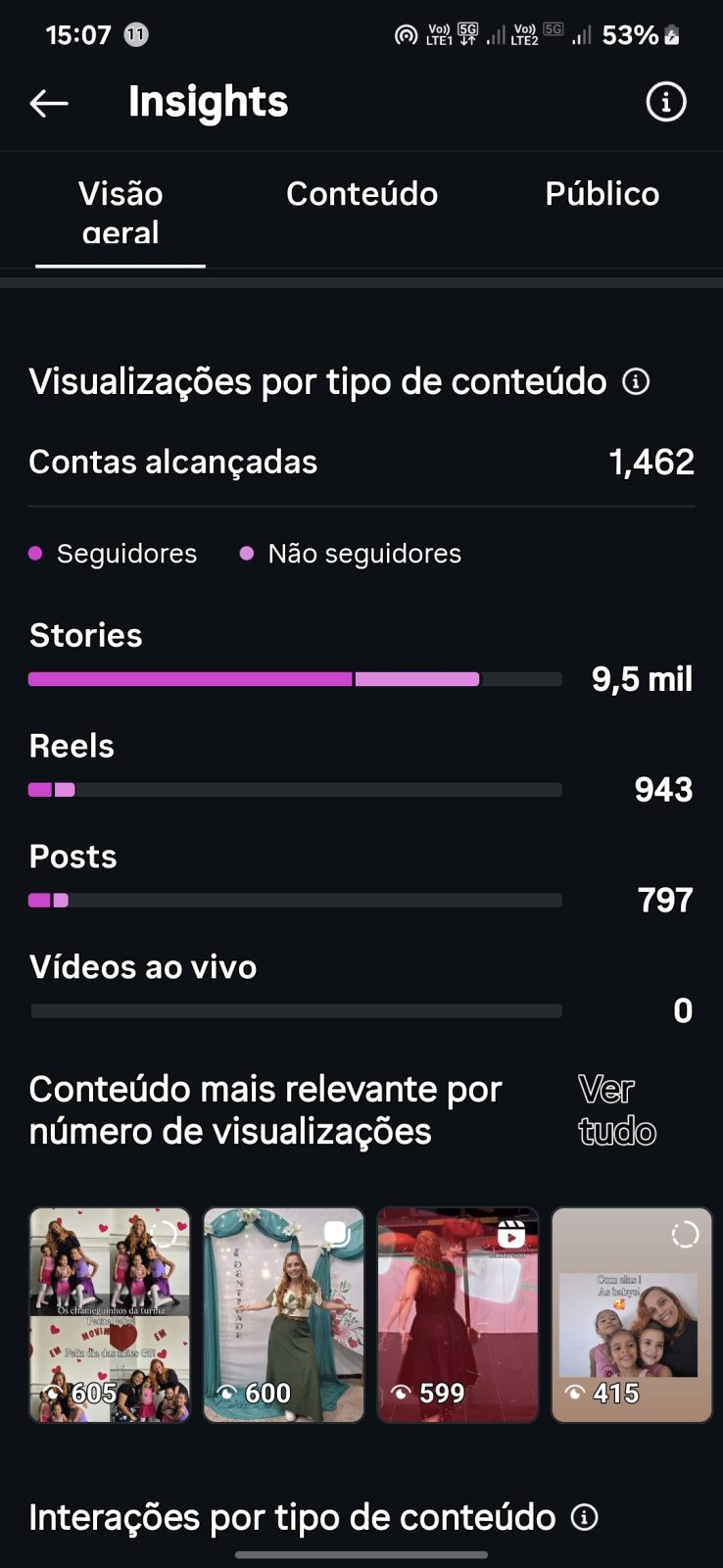Go back using the arrow icon
The height and width of the screenshot is (1568, 723).
pos(49,102)
